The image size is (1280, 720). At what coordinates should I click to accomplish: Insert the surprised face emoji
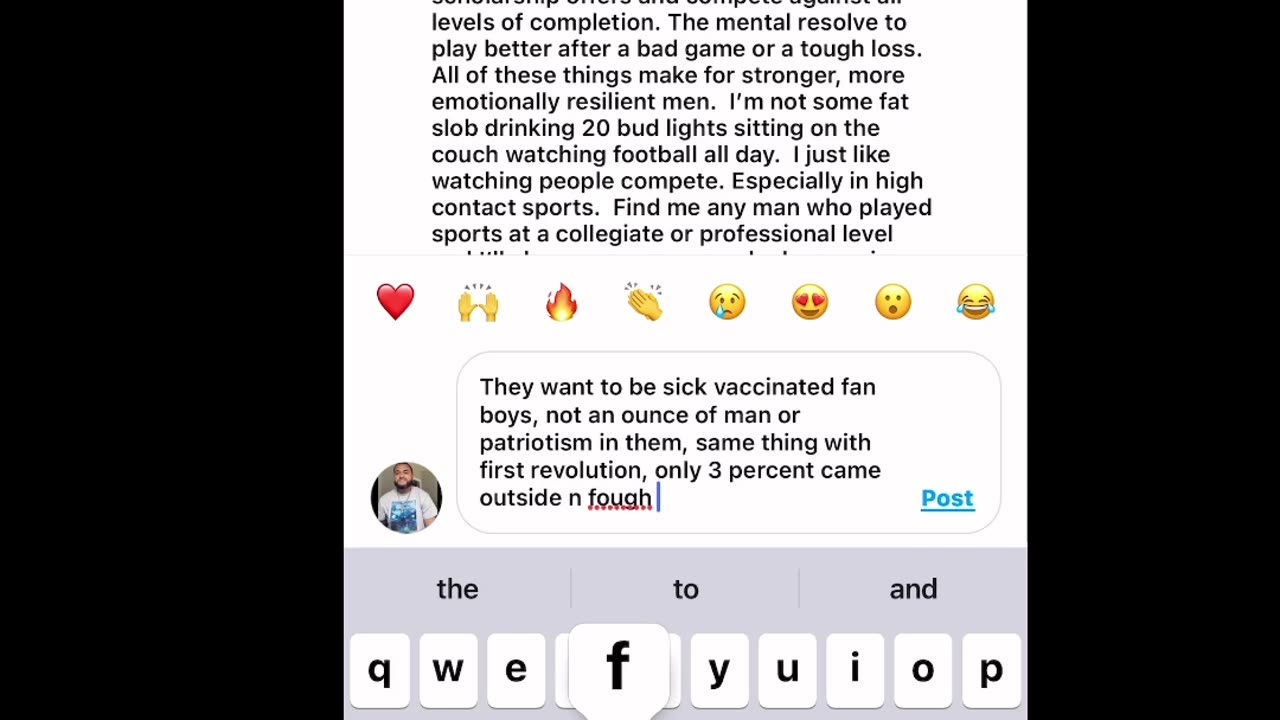pyautogui.click(x=893, y=302)
